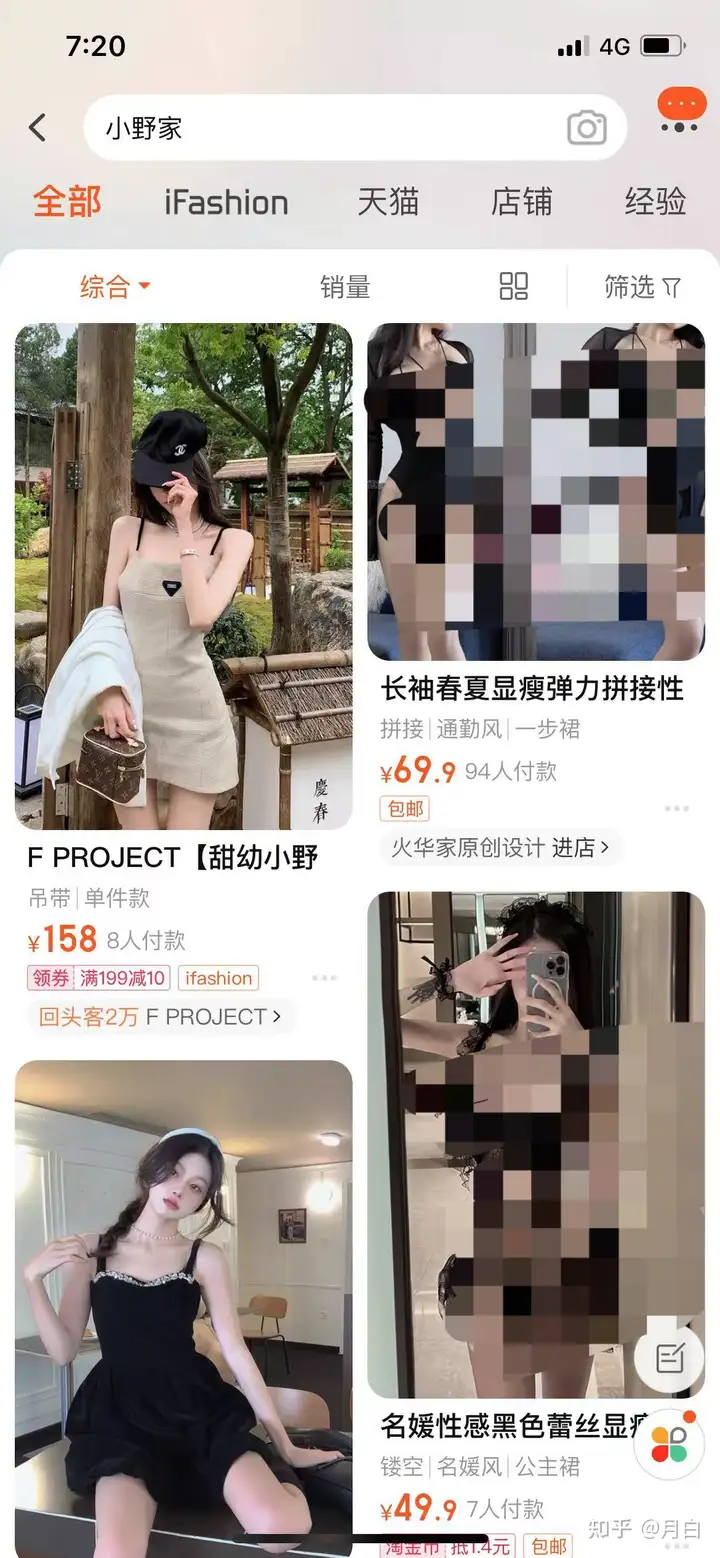Toggle the grid layout view icon
The width and height of the screenshot is (720, 1558).
tap(513, 287)
